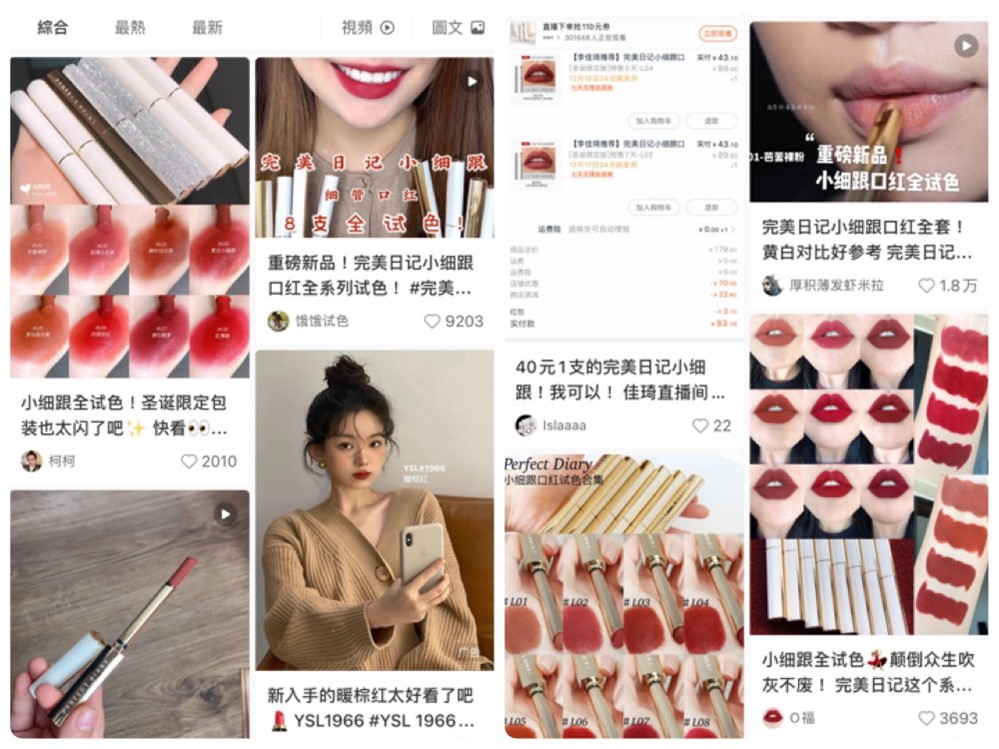The image size is (999, 749).
Task: Filter results by 視頻
Action: 367,27
